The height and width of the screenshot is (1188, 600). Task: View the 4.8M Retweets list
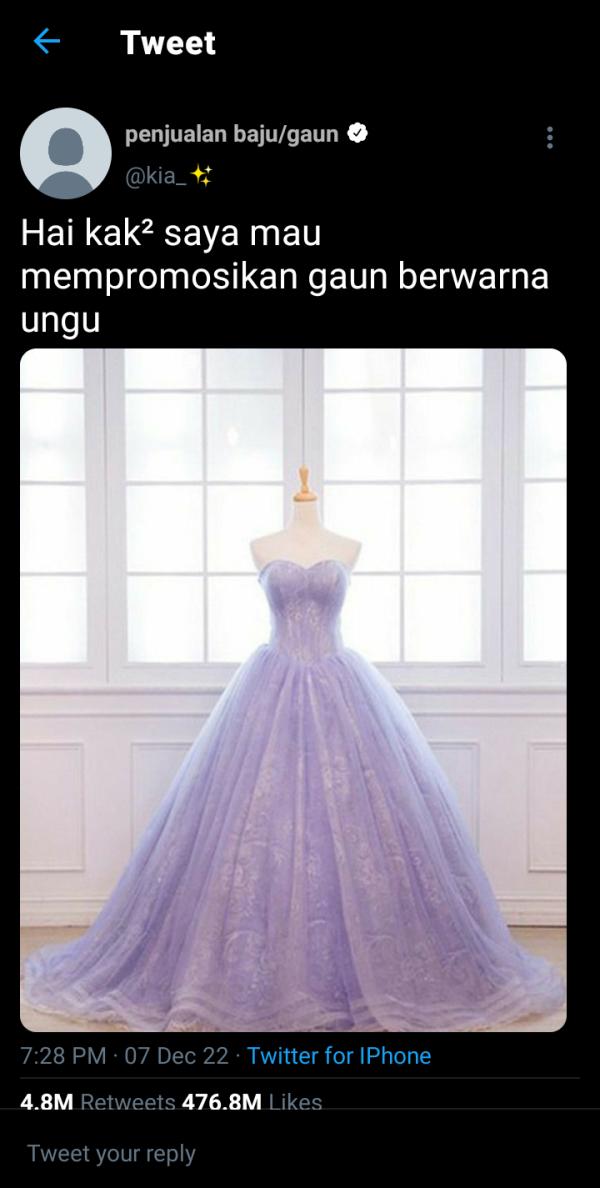tap(98, 1102)
